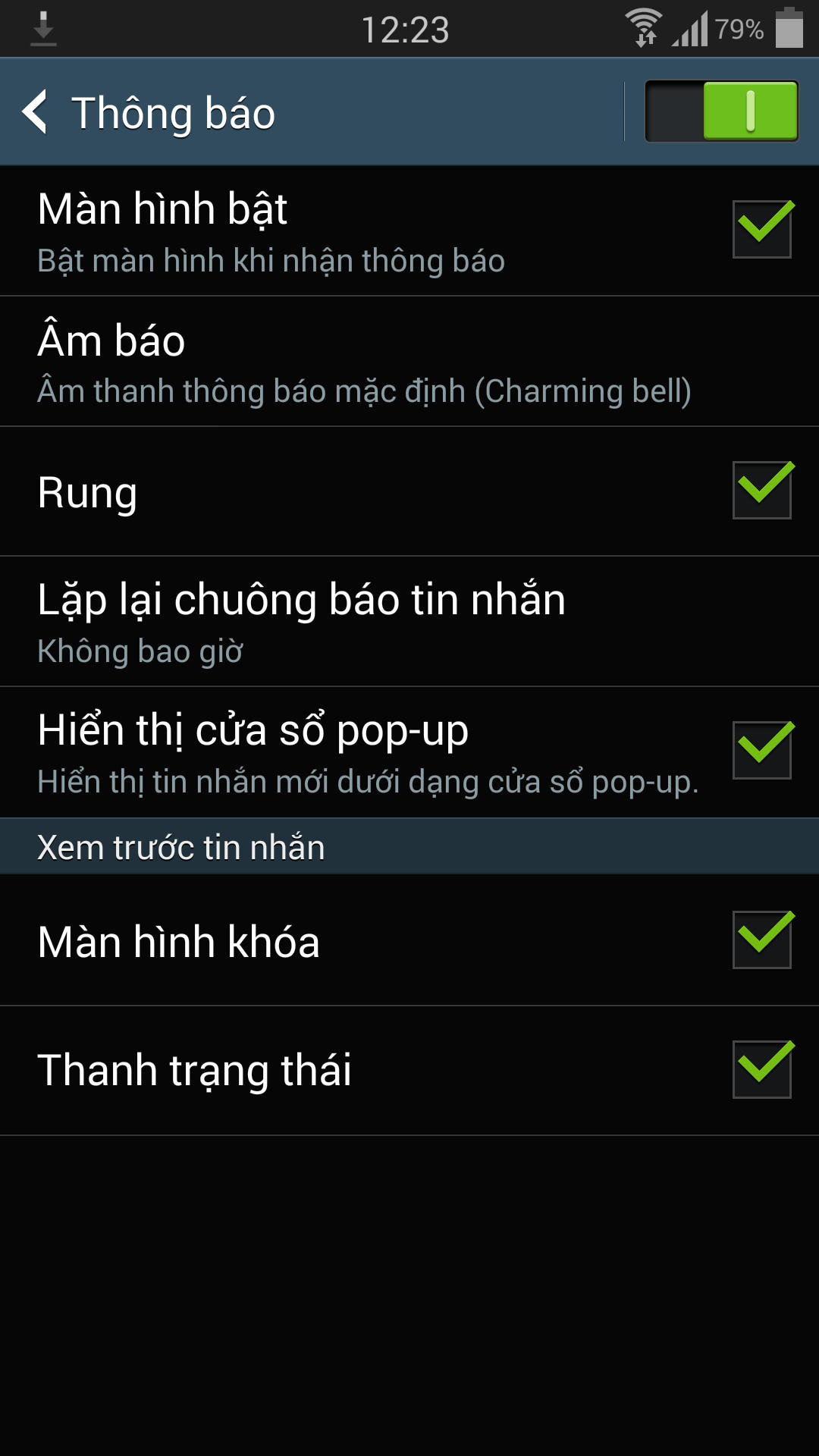Open Âm báo notification sound setting
819x1456 pixels.
pyautogui.click(x=364, y=362)
